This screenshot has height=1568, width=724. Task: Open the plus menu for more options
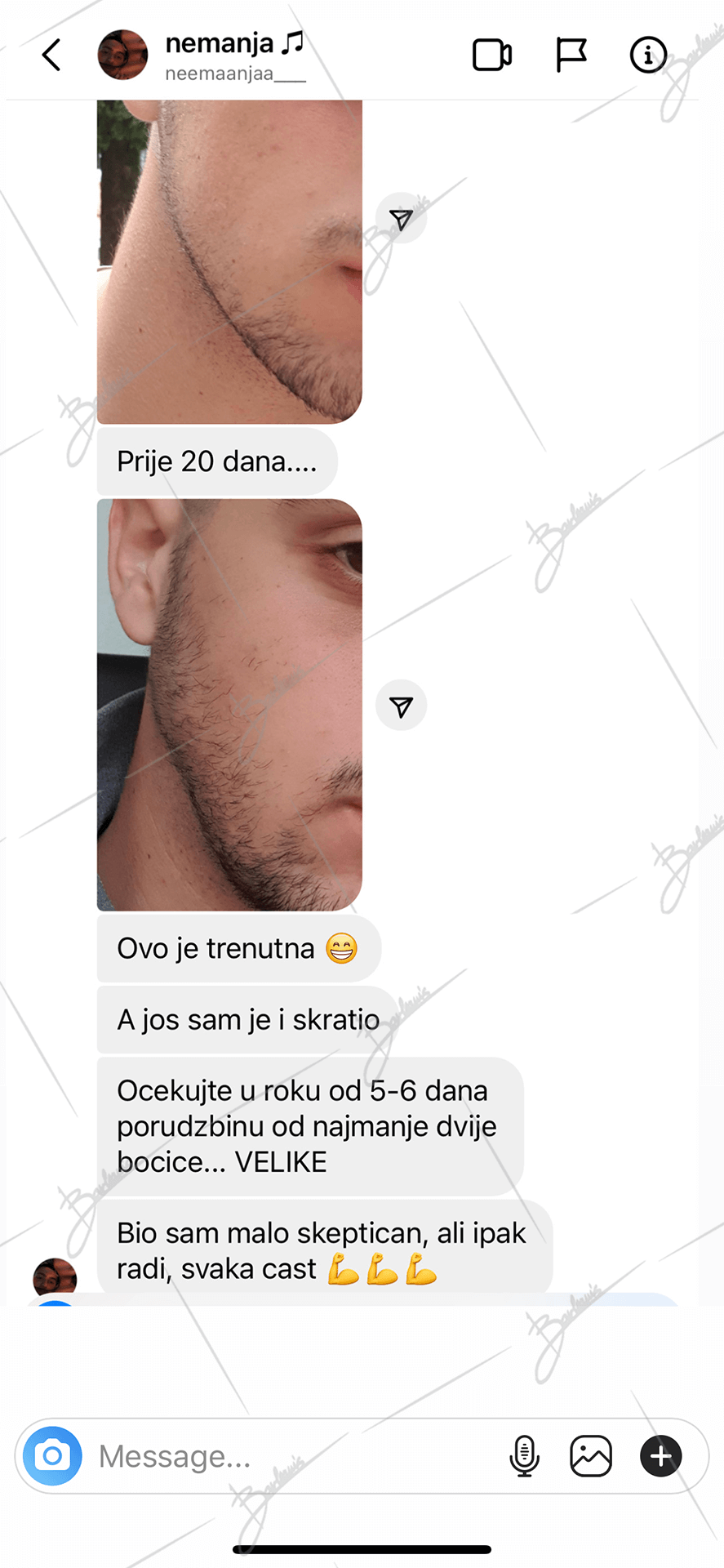[661, 1456]
